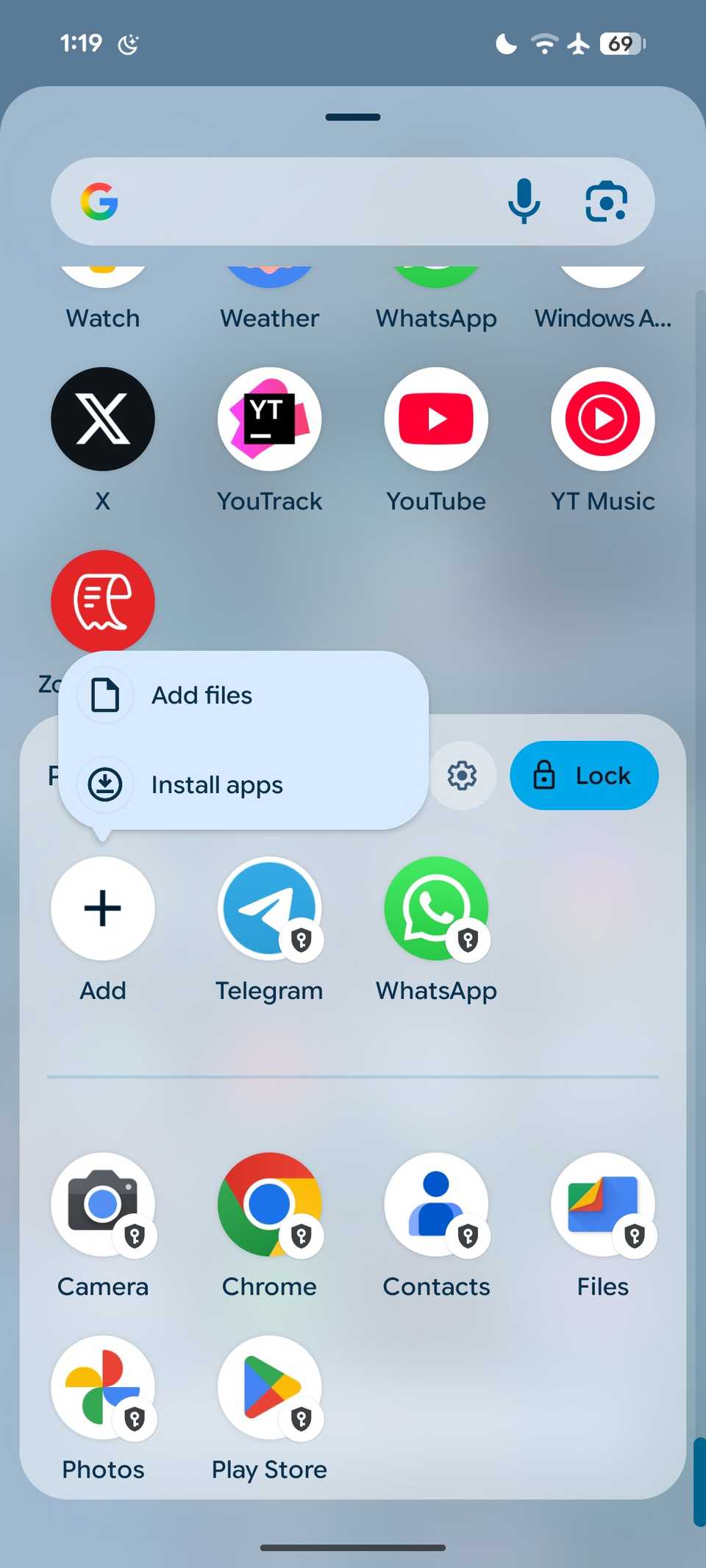The image size is (706, 1568).
Task: Lock the private space
Action: 583,776
